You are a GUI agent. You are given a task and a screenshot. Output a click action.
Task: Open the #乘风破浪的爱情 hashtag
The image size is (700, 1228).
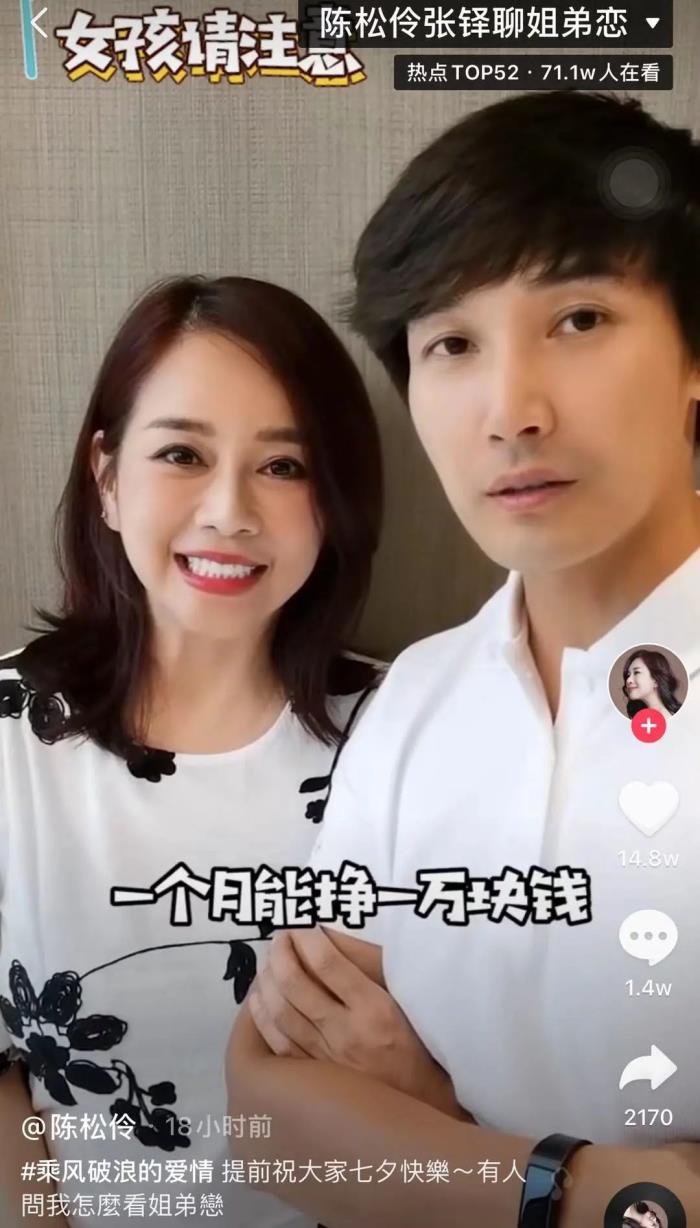(x=118, y=1170)
